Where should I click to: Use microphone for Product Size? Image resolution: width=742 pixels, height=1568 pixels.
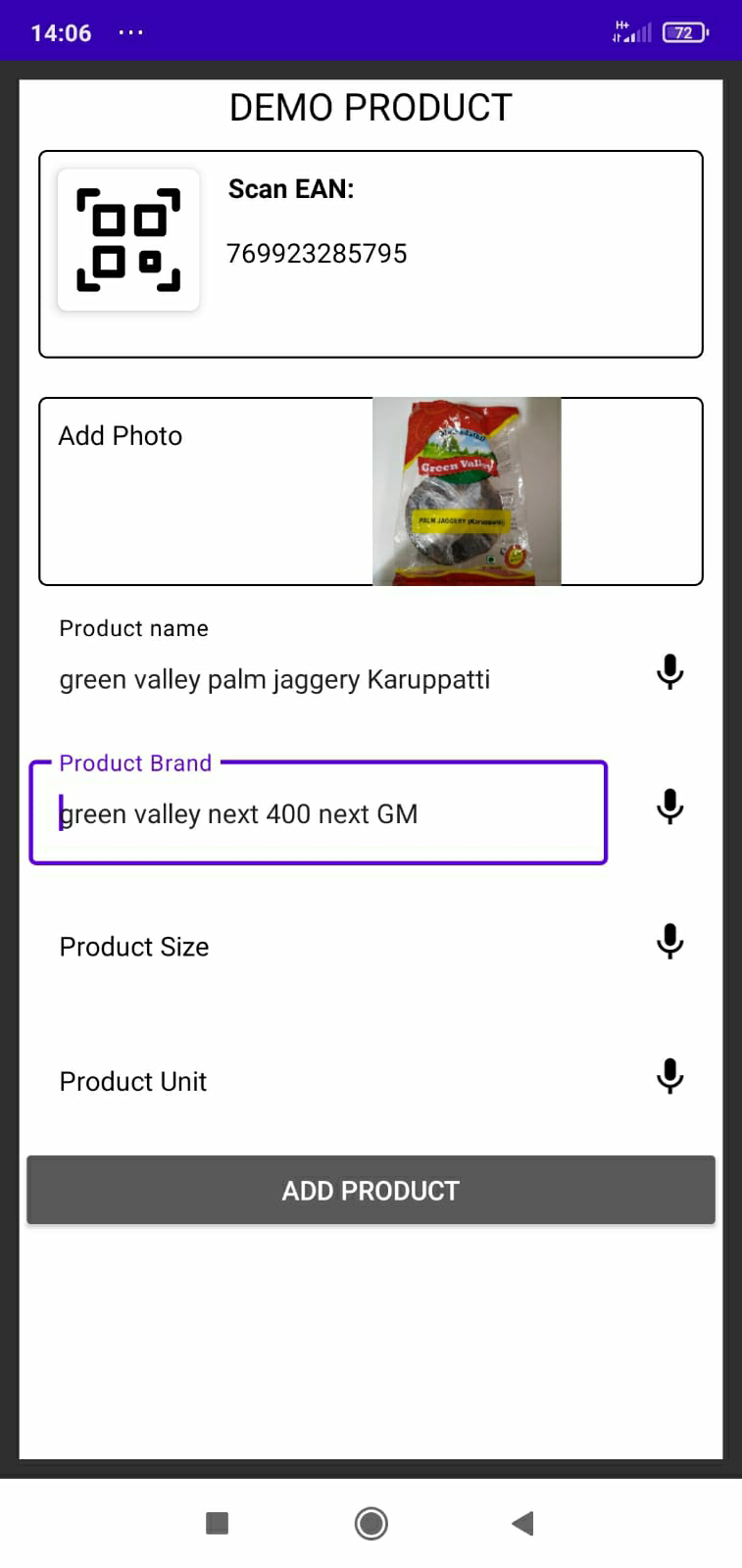[x=669, y=942]
